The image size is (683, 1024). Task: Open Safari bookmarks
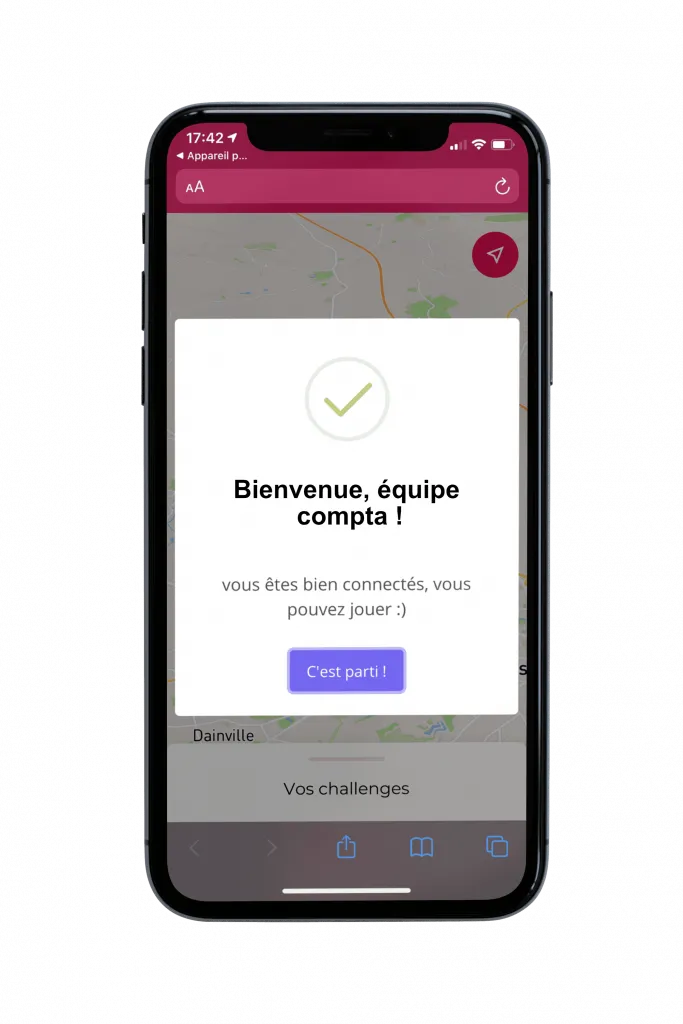422,847
